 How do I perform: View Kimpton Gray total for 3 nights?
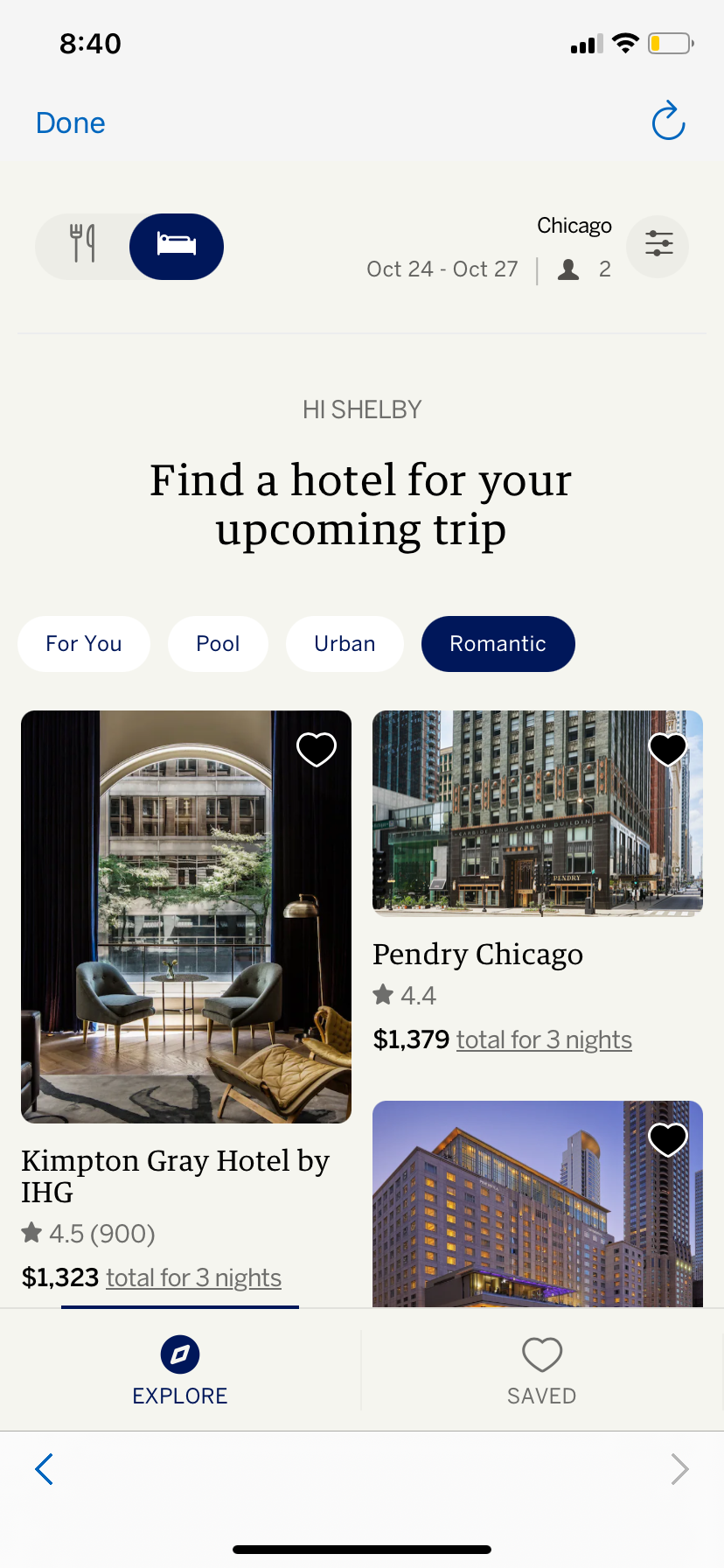[193, 1277]
